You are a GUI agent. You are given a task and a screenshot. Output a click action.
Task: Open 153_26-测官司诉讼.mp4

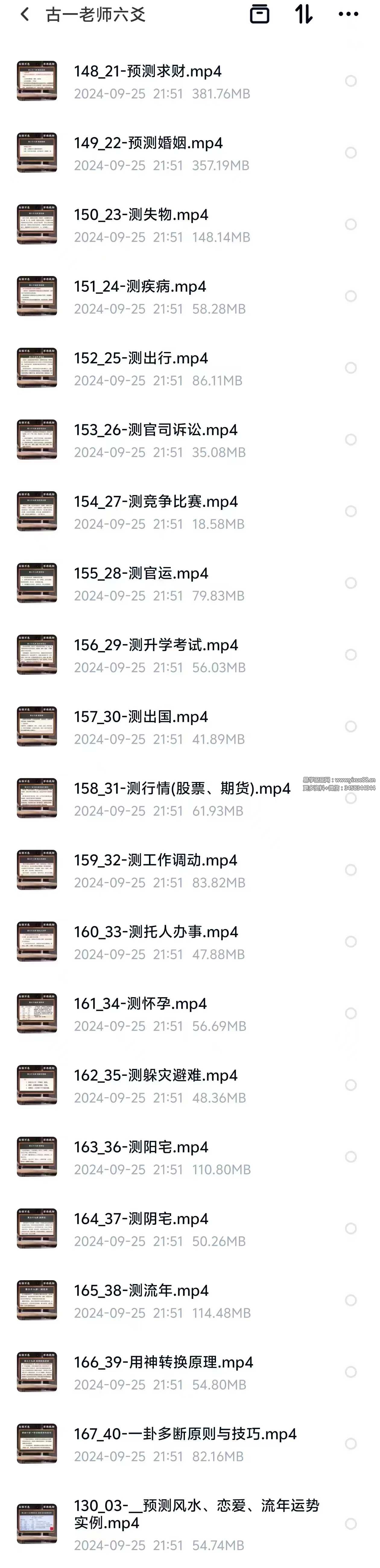click(155, 430)
